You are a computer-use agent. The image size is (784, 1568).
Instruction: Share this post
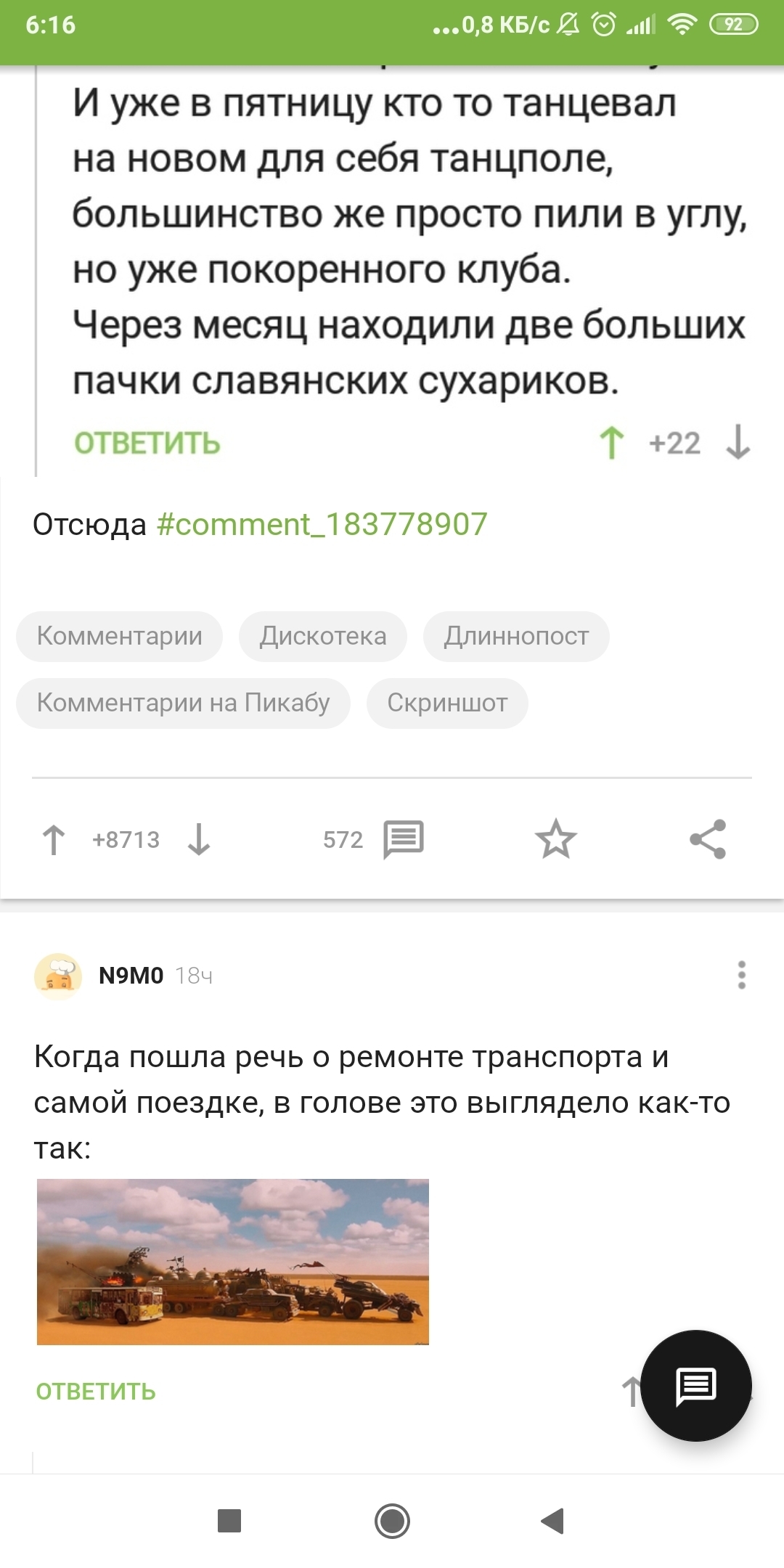(x=708, y=839)
